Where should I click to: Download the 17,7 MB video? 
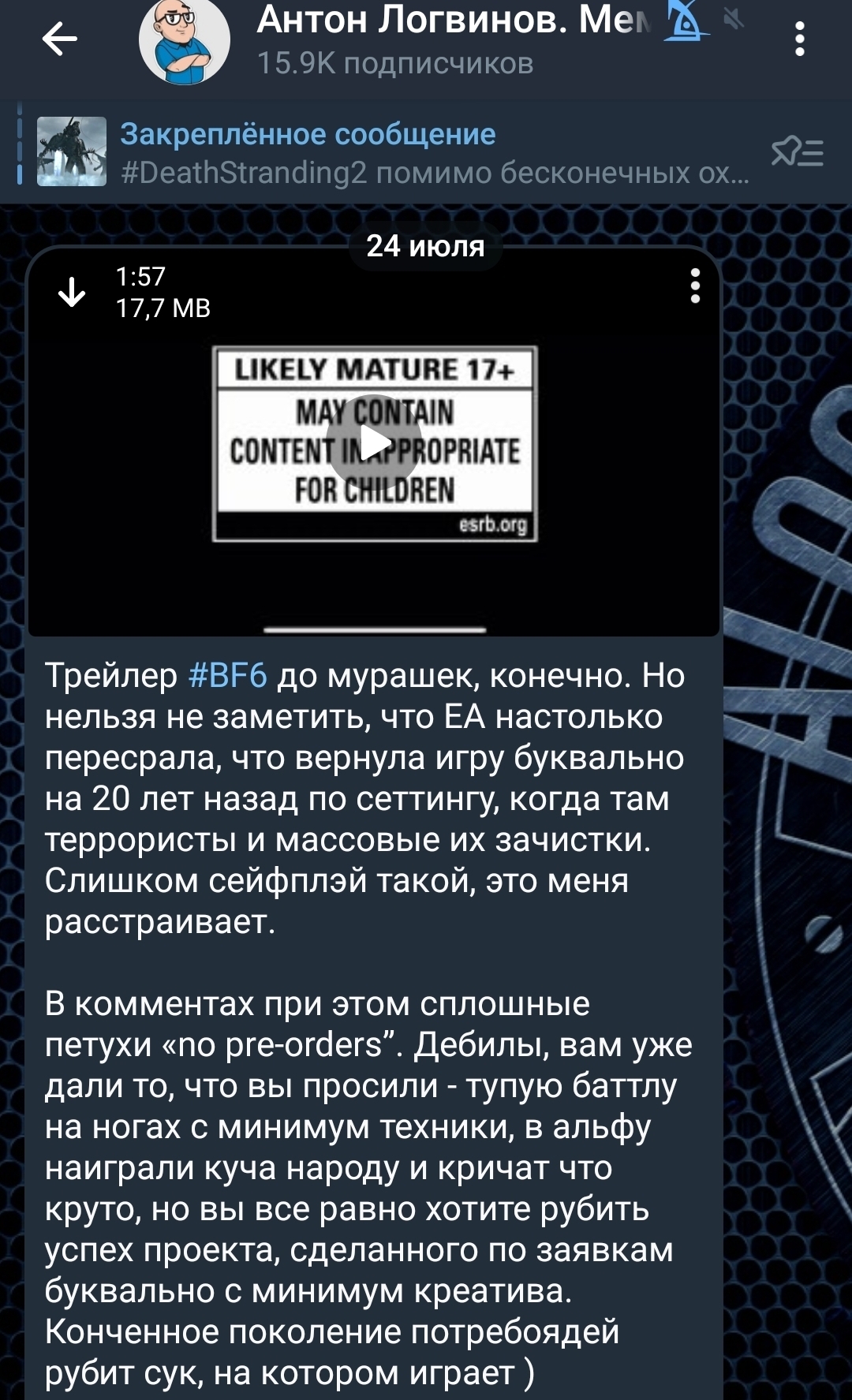click(x=73, y=292)
